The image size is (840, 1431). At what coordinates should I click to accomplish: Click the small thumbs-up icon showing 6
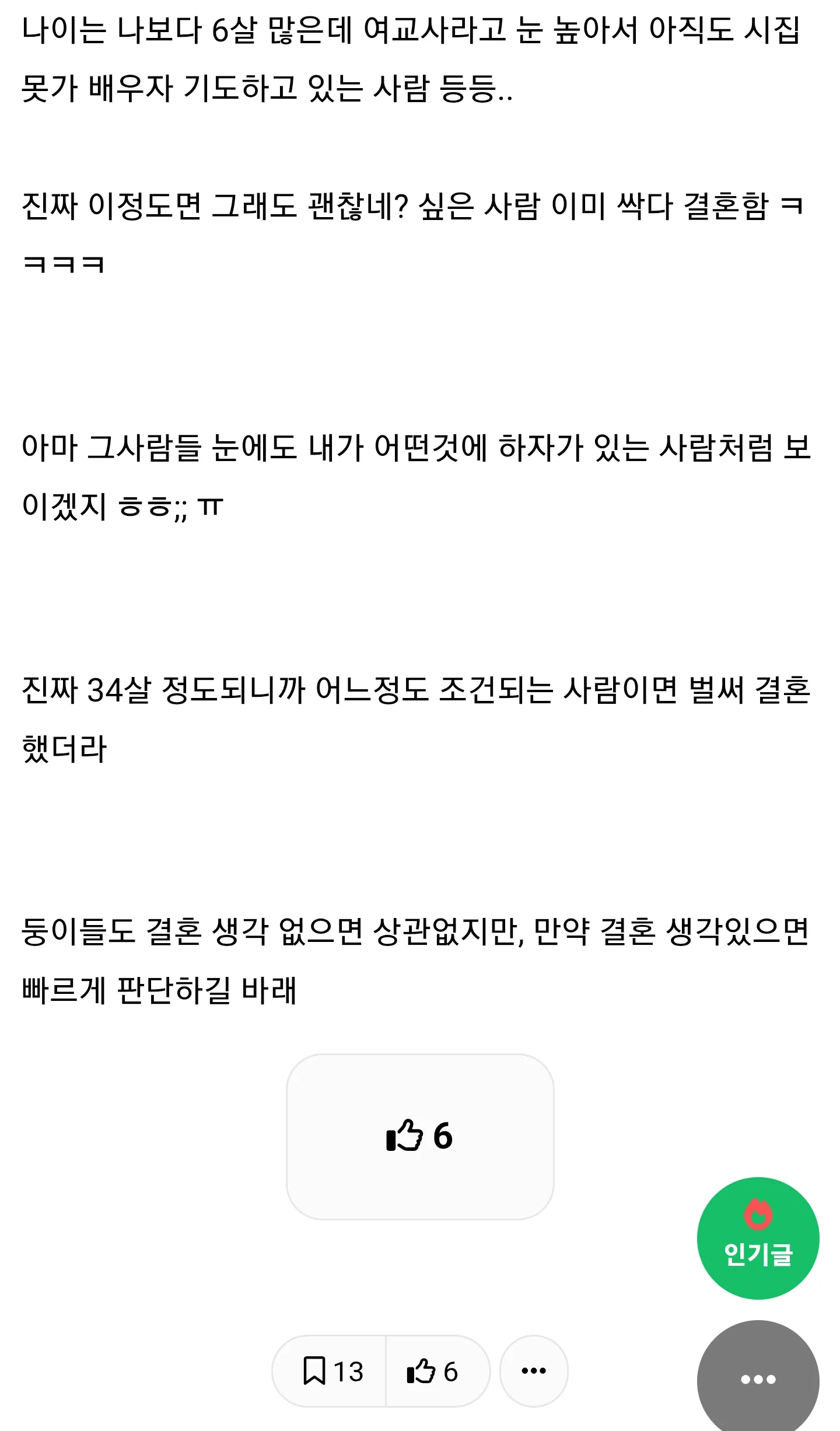pyautogui.click(x=422, y=1371)
